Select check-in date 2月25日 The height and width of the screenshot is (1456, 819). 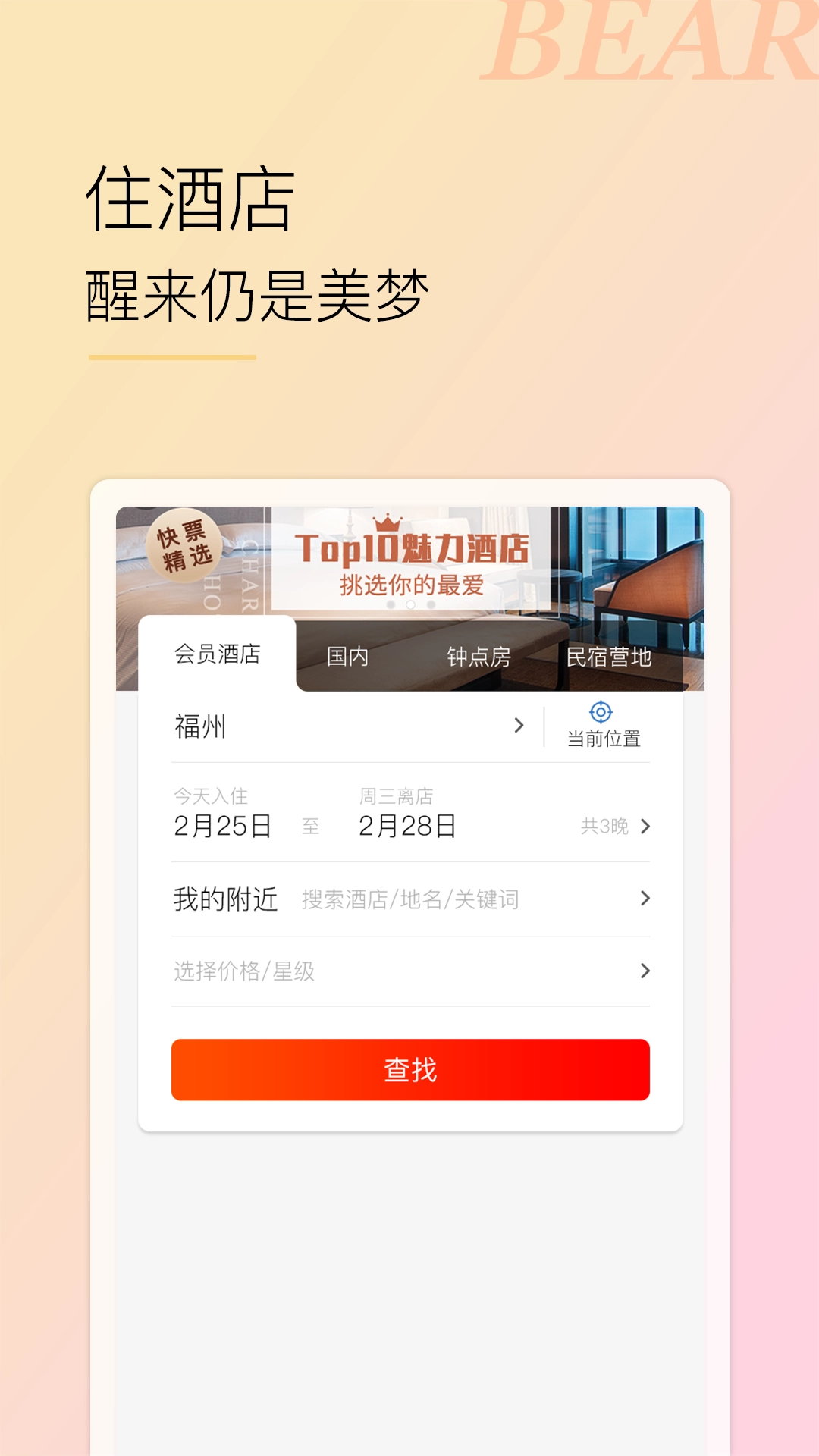tap(220, 828)
